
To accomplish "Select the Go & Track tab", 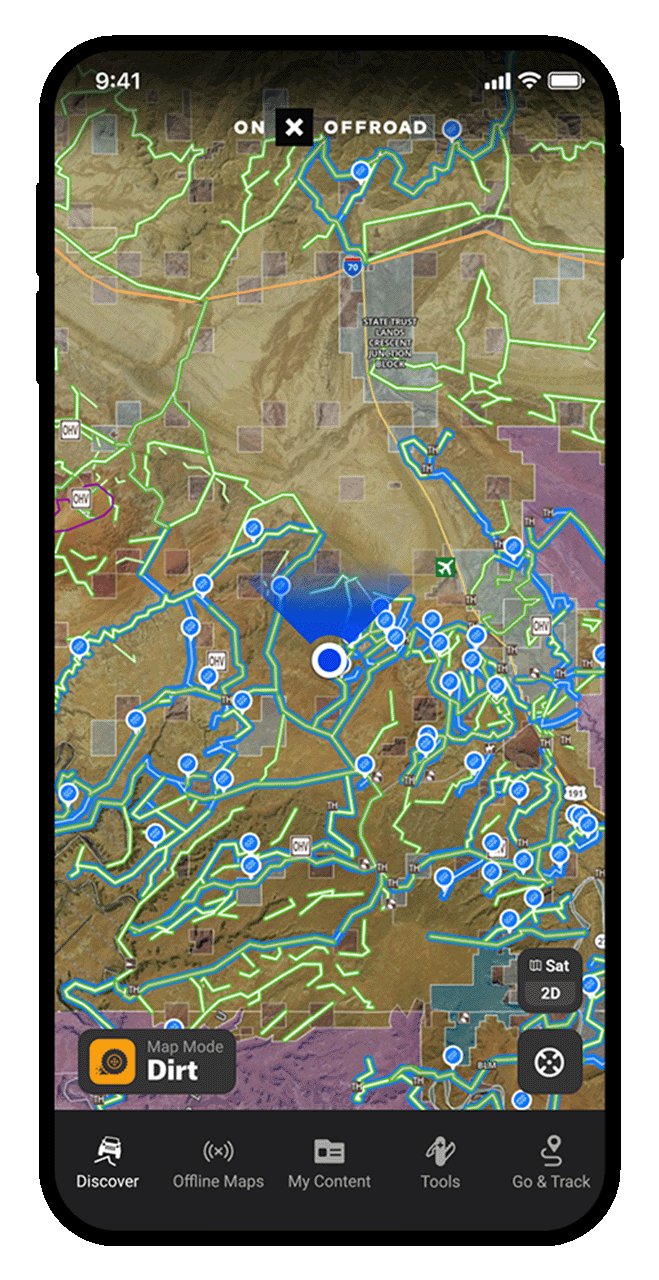I will point(551,1164).
